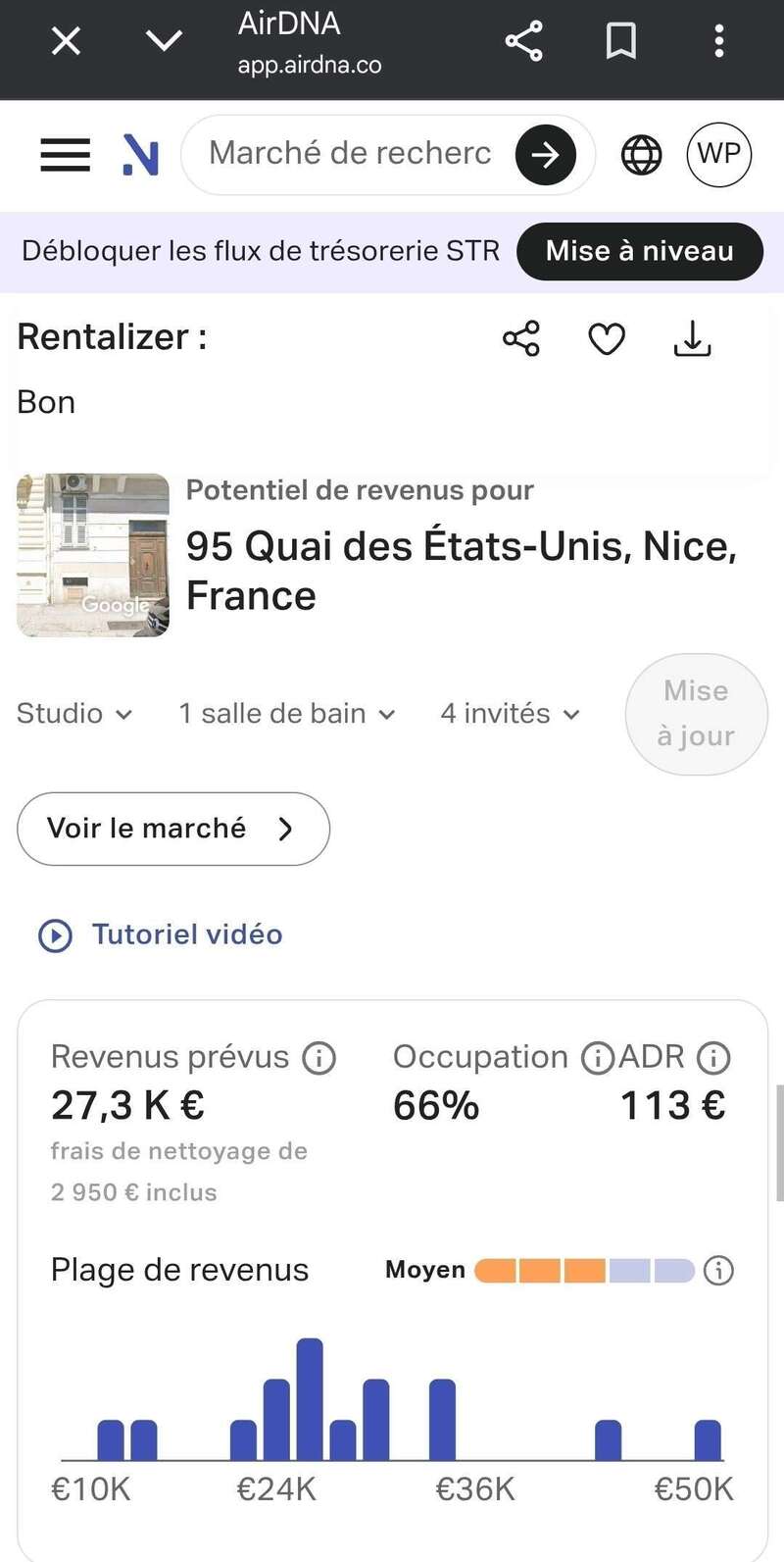
Task: Bookmark this page in the browser
Action: click(621, 41)
